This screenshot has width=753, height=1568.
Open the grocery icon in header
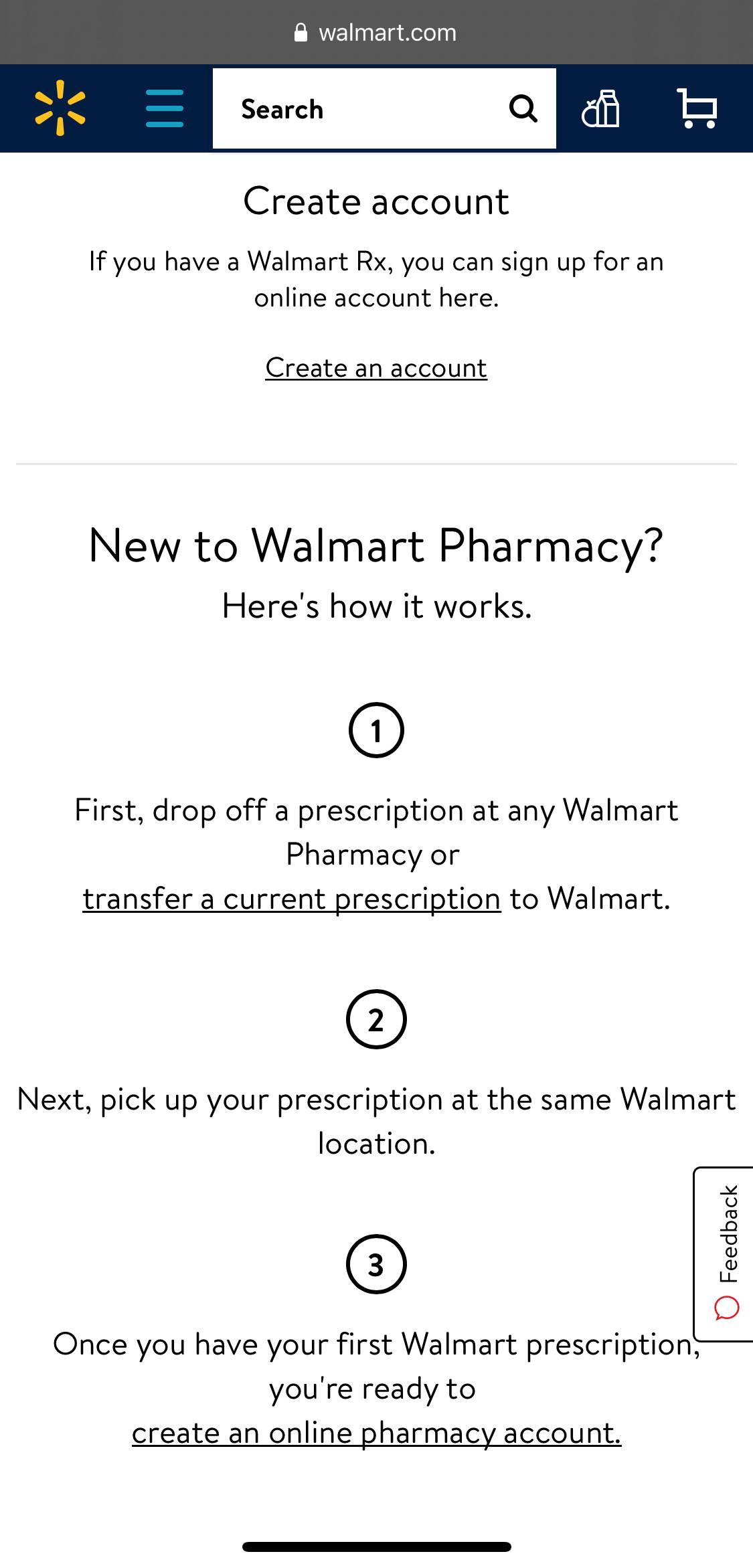(600, 108)
